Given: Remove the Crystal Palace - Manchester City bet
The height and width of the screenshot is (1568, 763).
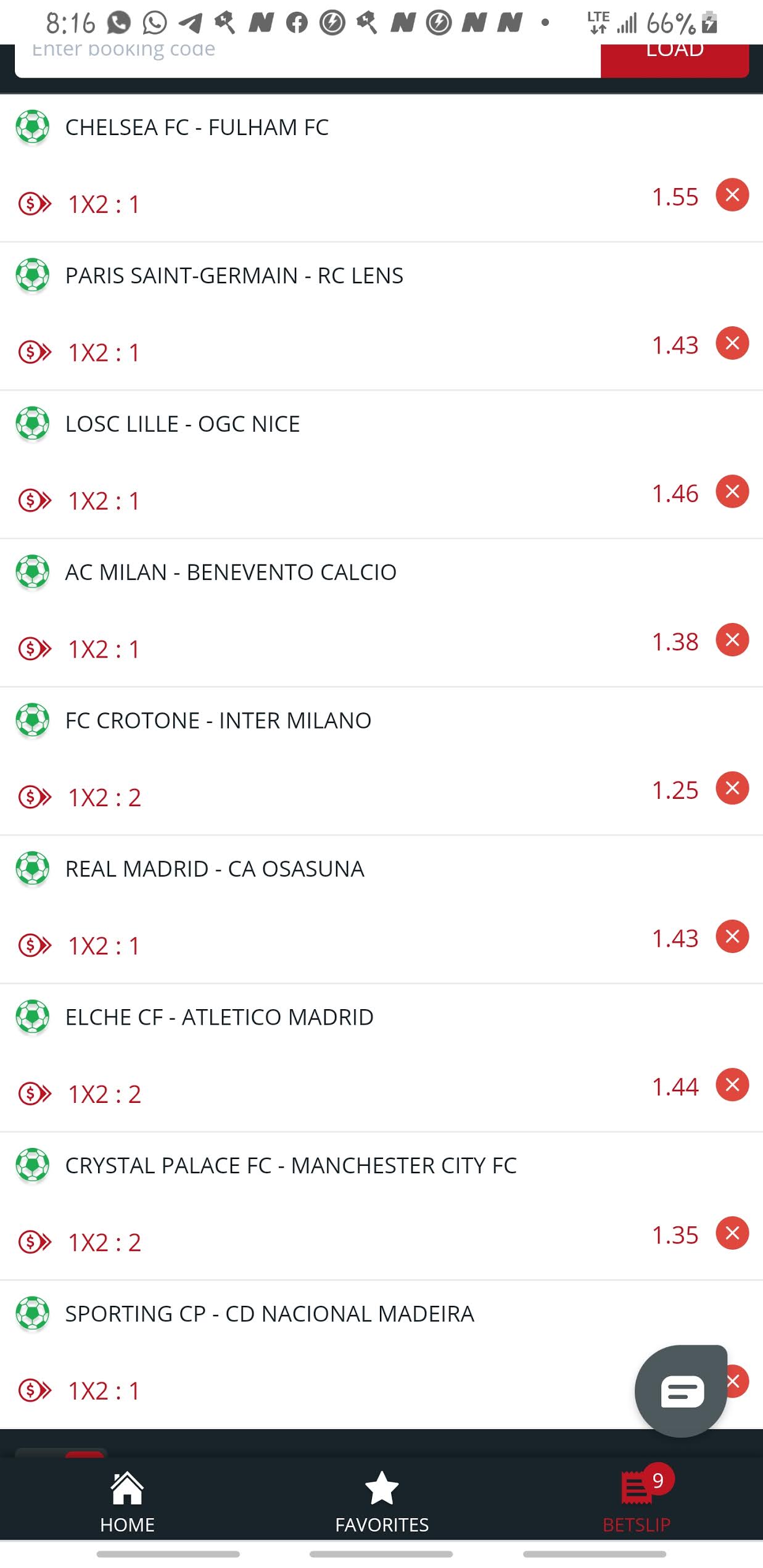Looking at the screenshot, I should [x=732, y=1233].
